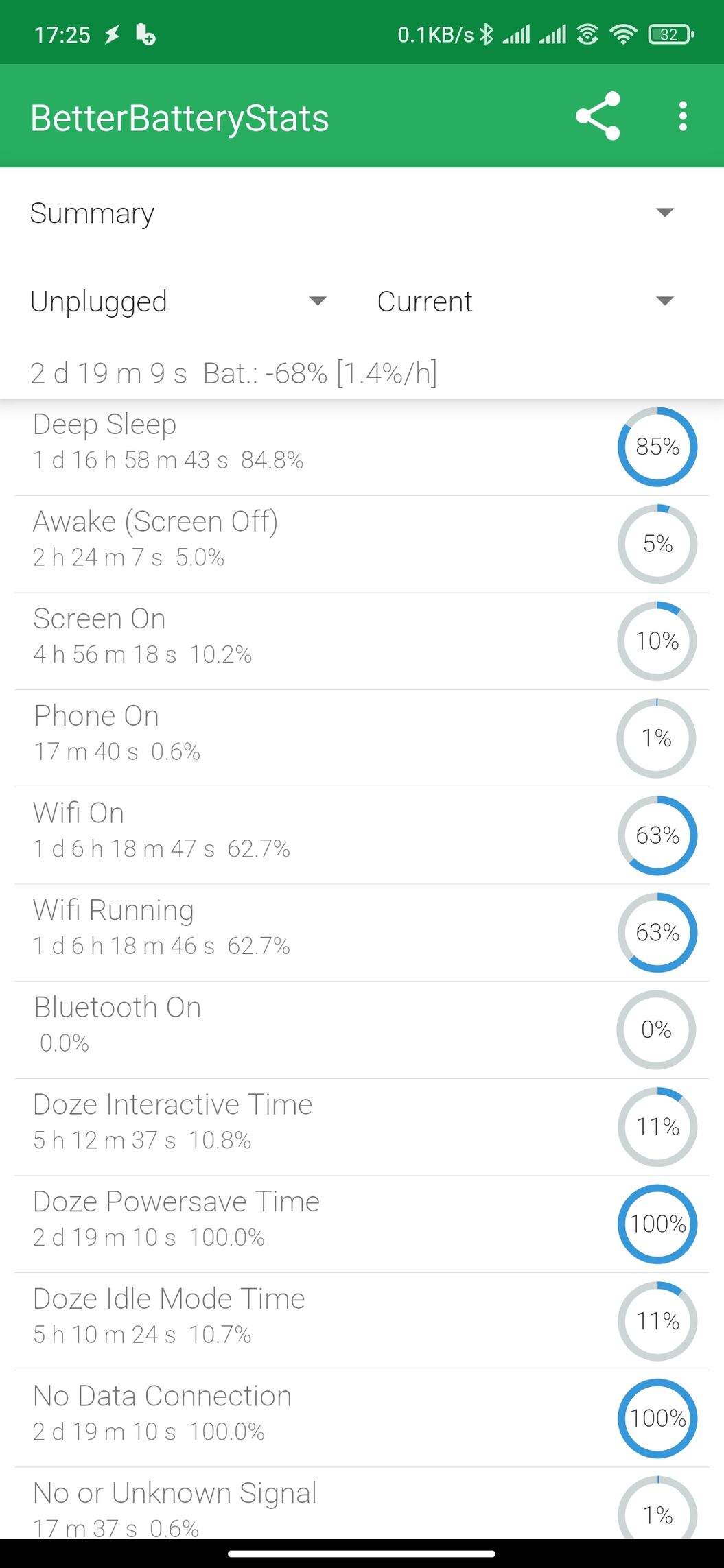Select the Wifi On entry

pyautogui.click(x=362, y=836)
